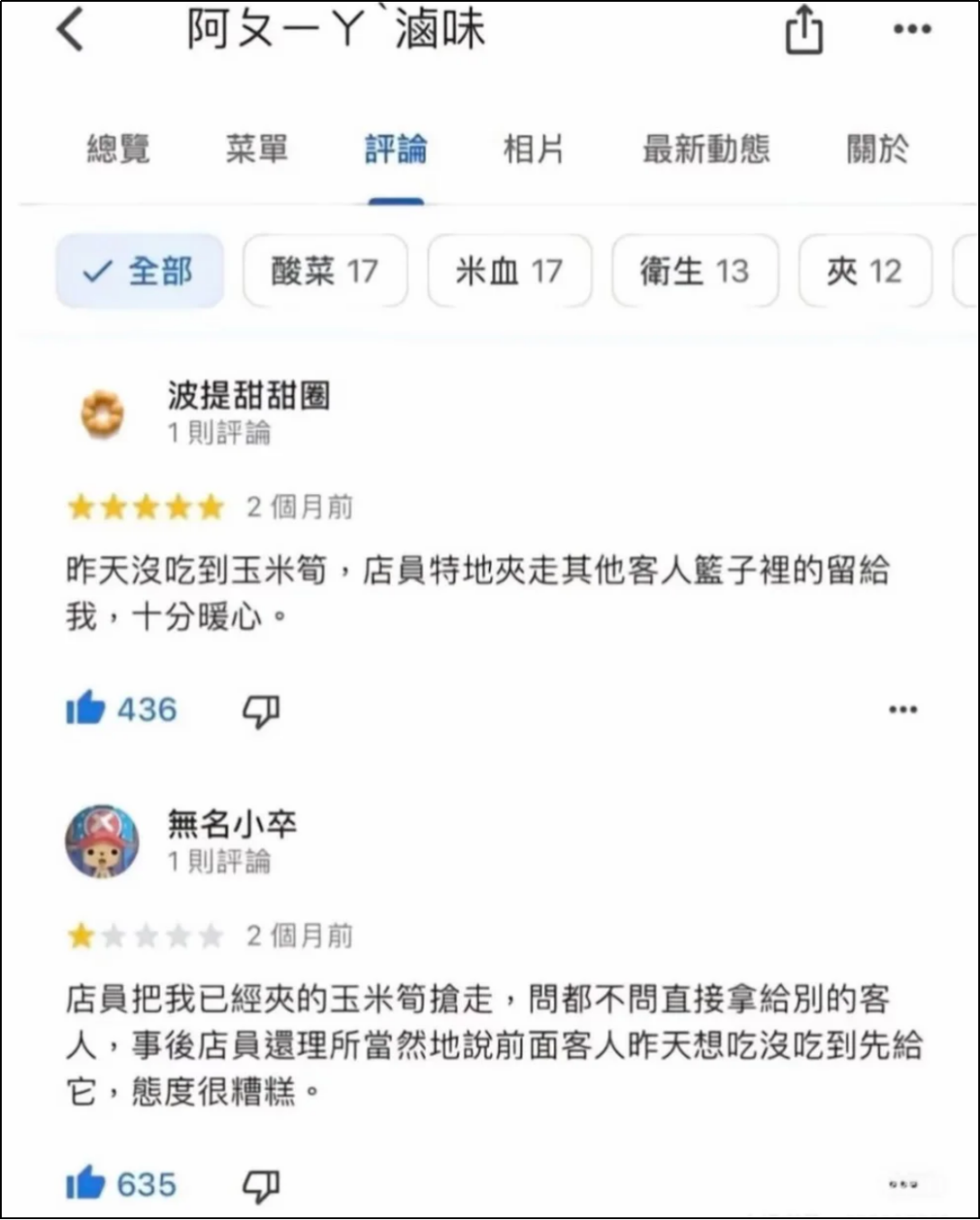Image resolution: width=980 pixels, height=1220 pixels.
Task: Switch to the 總覽 tab
Action: [118, 149]
